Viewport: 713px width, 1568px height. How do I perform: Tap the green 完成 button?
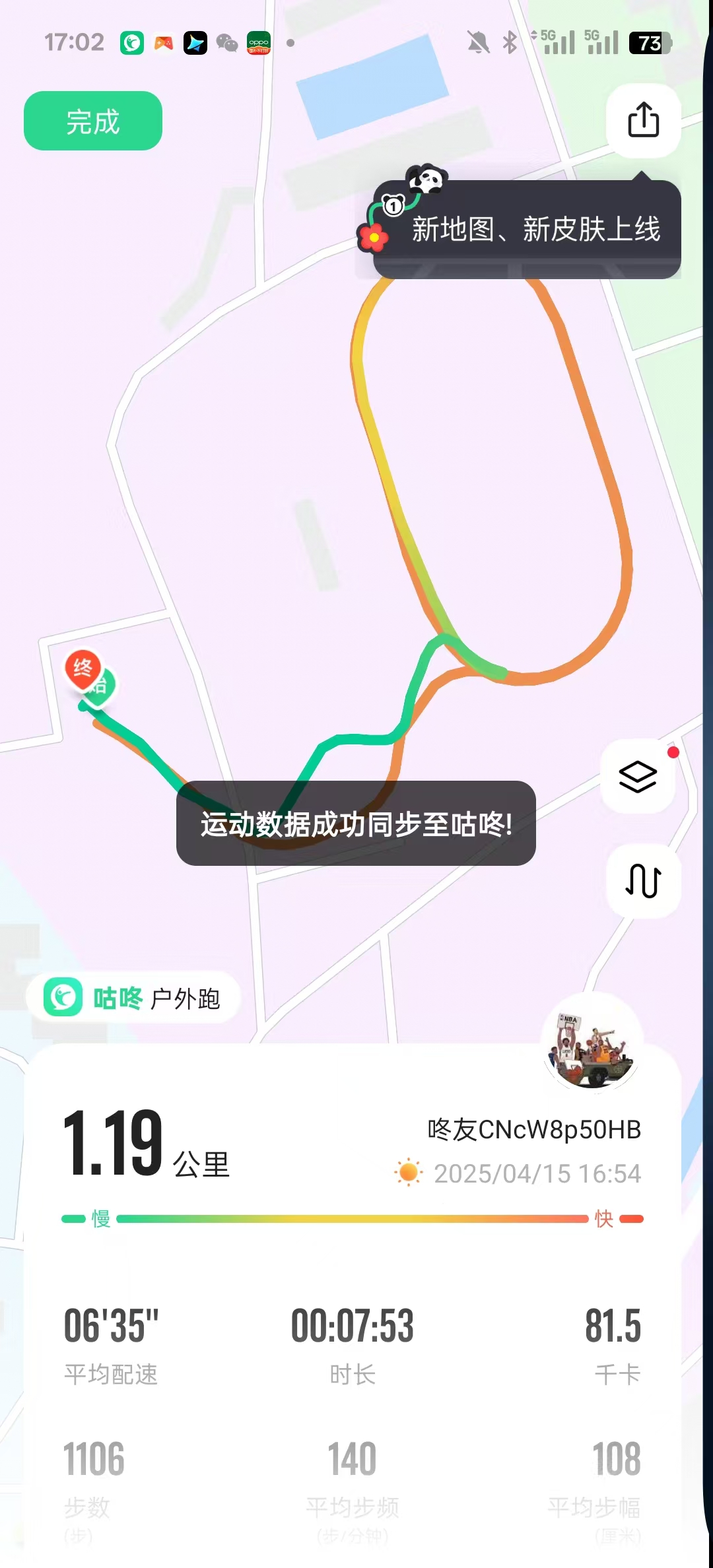coord(93,121)
